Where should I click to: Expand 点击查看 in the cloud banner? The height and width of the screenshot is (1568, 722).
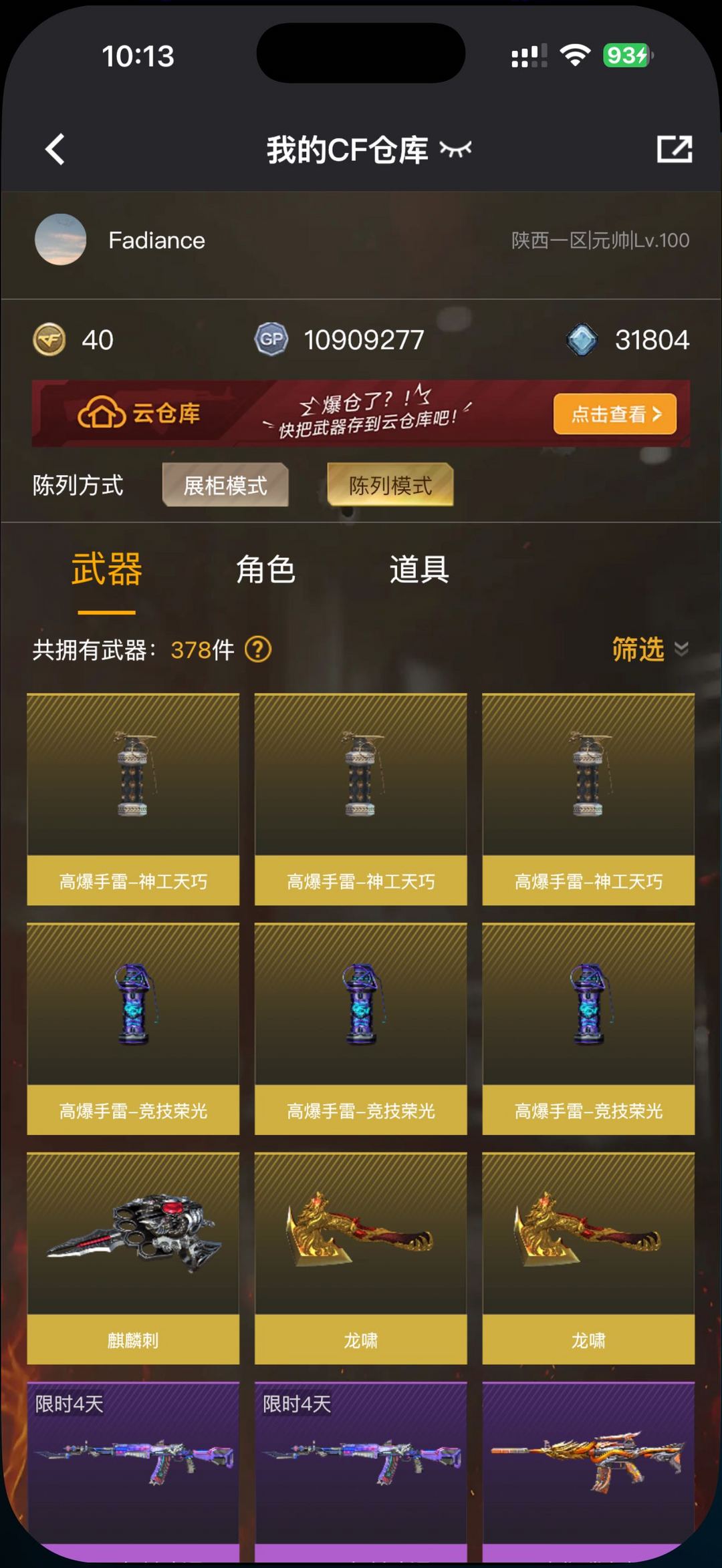click(x=614, y=414)
